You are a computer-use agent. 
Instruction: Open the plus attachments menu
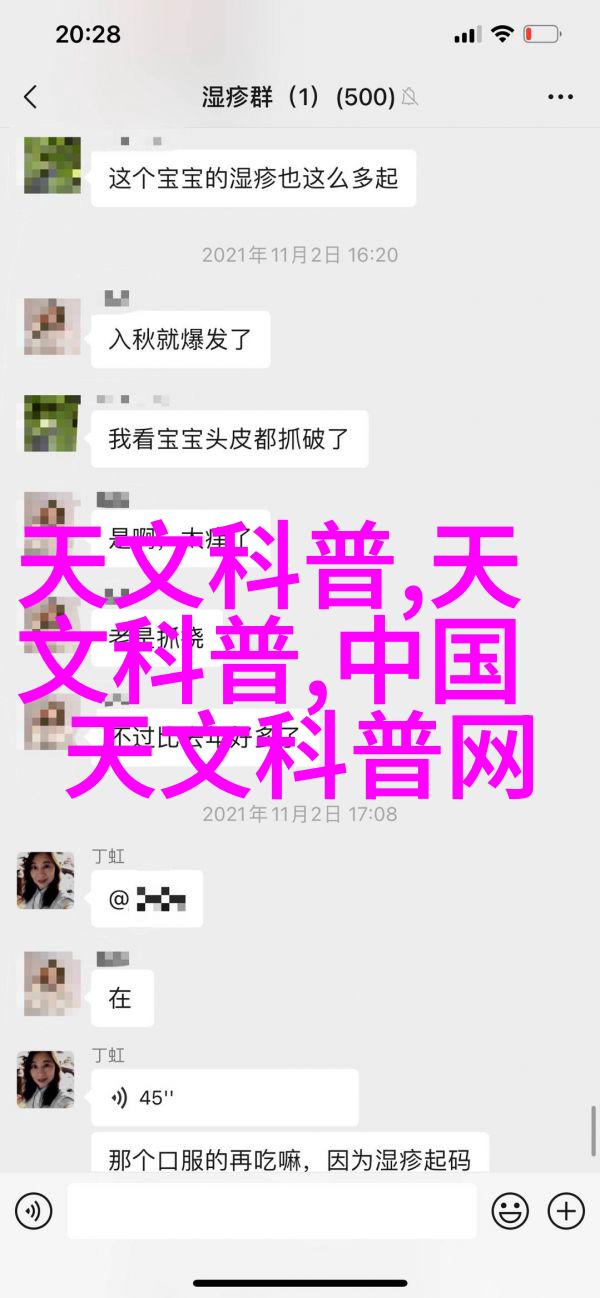(x=566, y=1211)
